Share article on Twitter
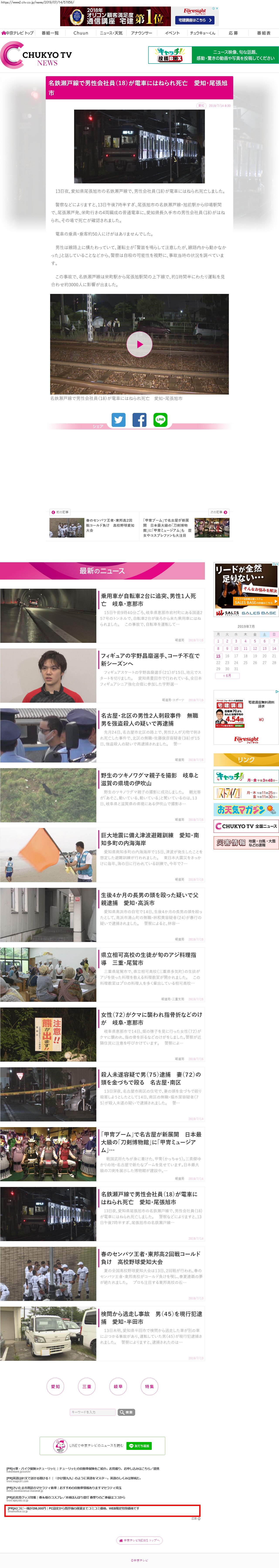279x1568 pixels. [119, 419]
